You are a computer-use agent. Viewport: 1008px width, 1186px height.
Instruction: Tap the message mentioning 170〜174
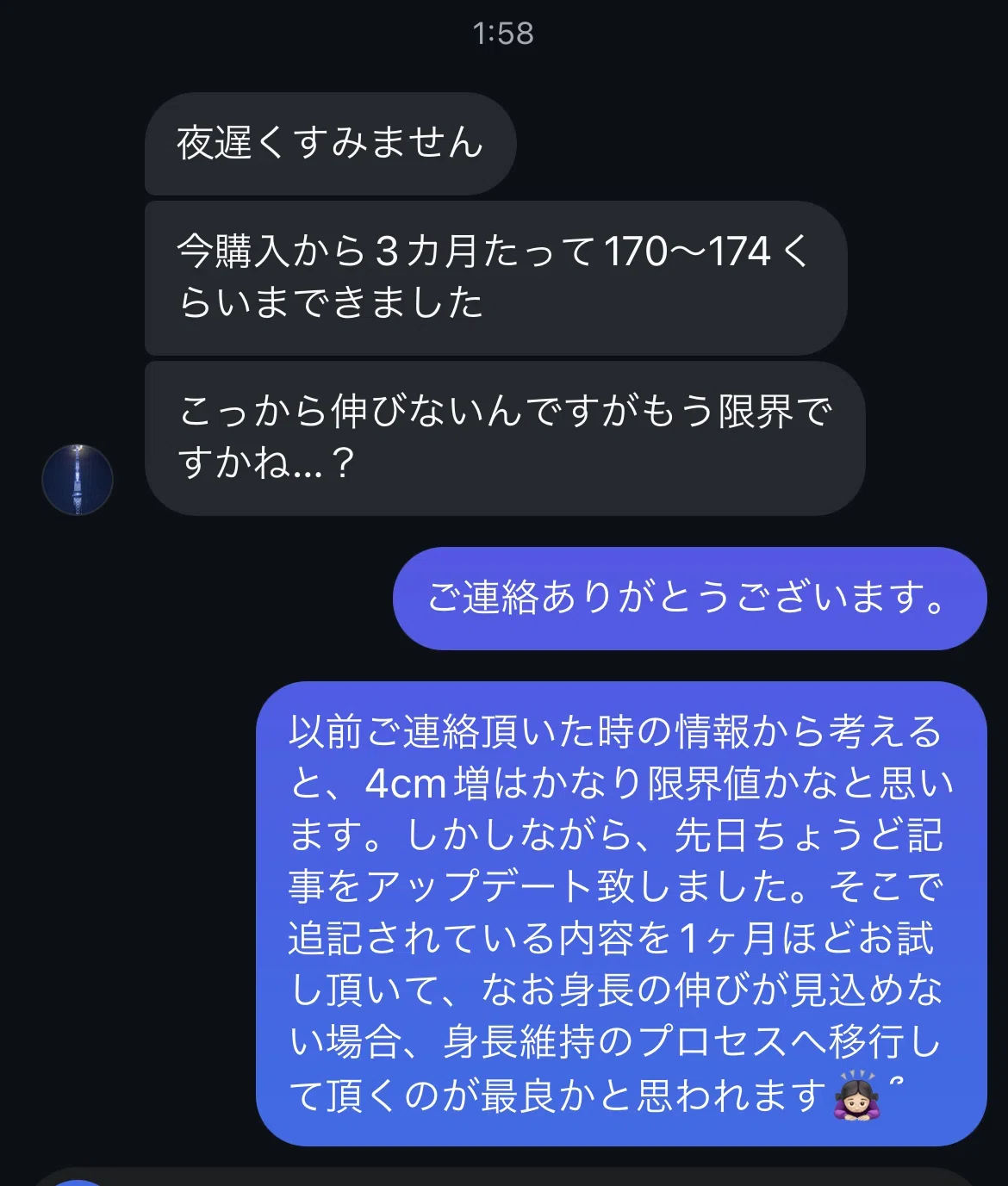[x=498, y=277]
